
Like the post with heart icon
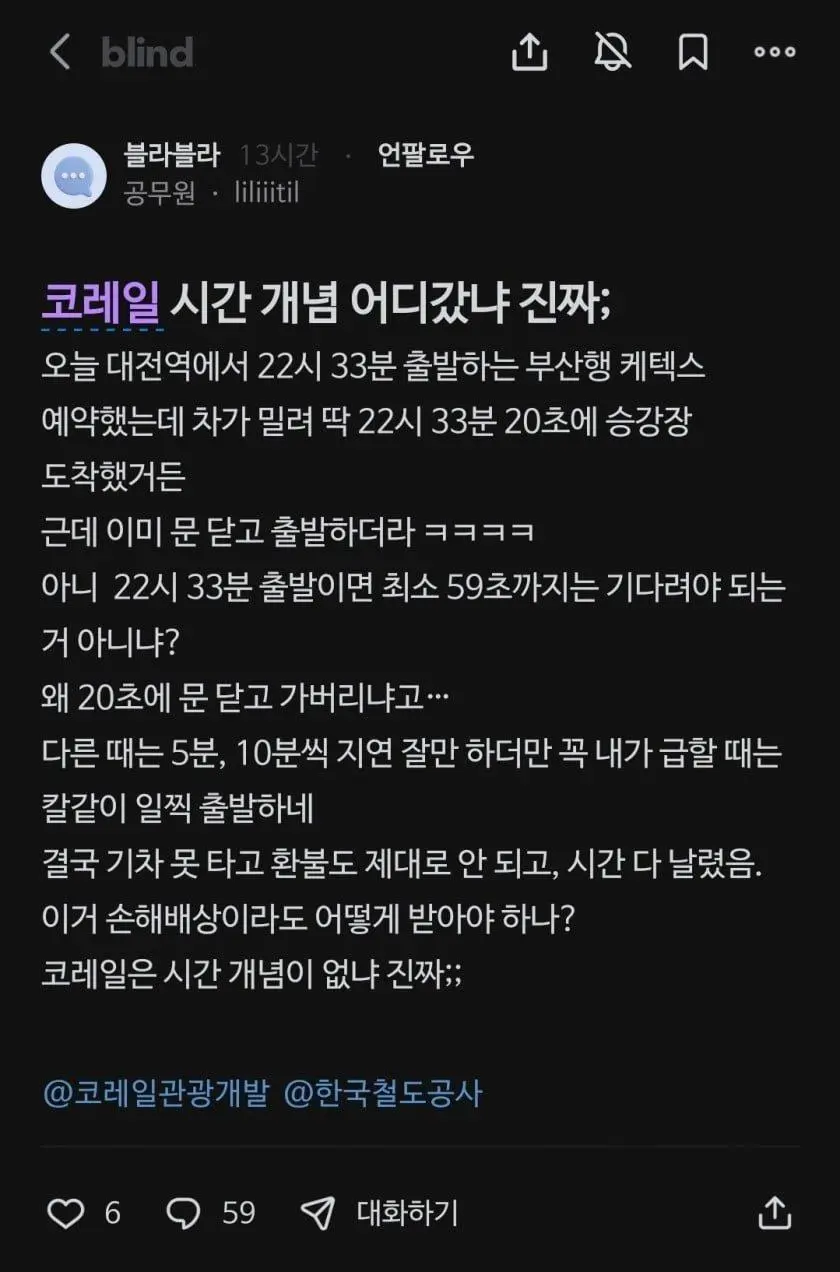coord(66,1213)
